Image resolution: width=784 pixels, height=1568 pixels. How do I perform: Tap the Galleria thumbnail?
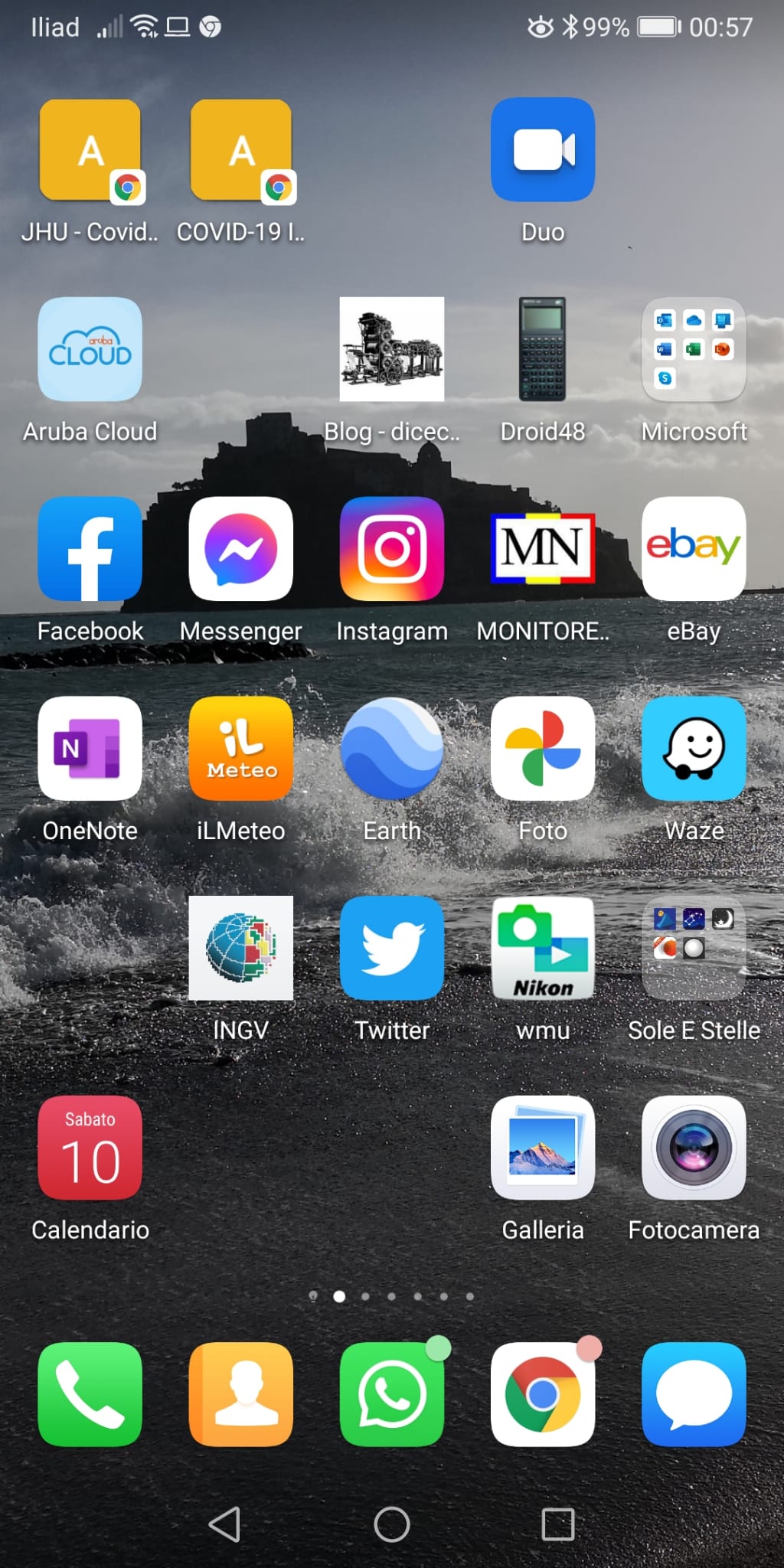point(543,1148)
